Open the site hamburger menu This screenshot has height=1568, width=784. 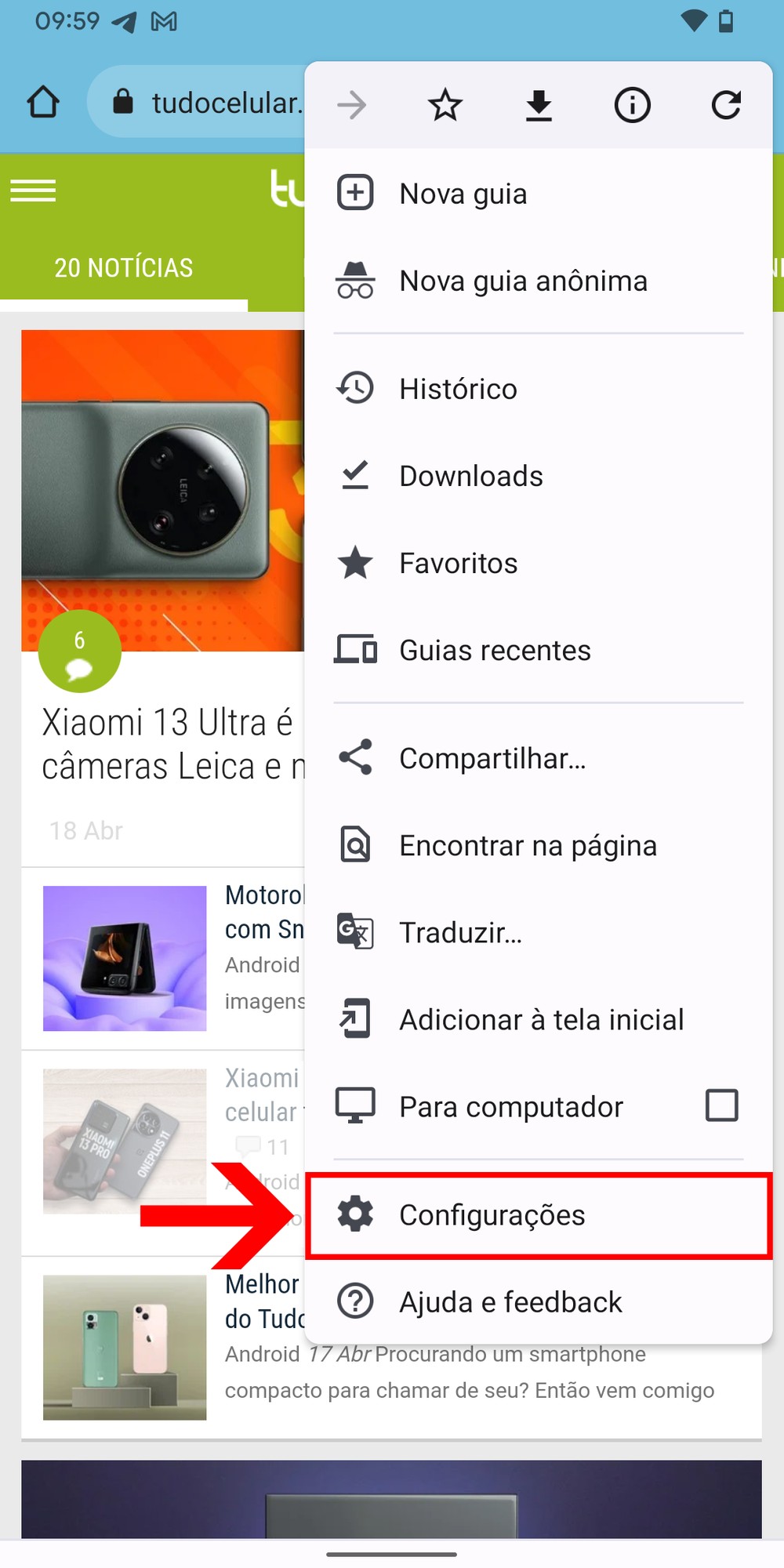coord(33,191)
